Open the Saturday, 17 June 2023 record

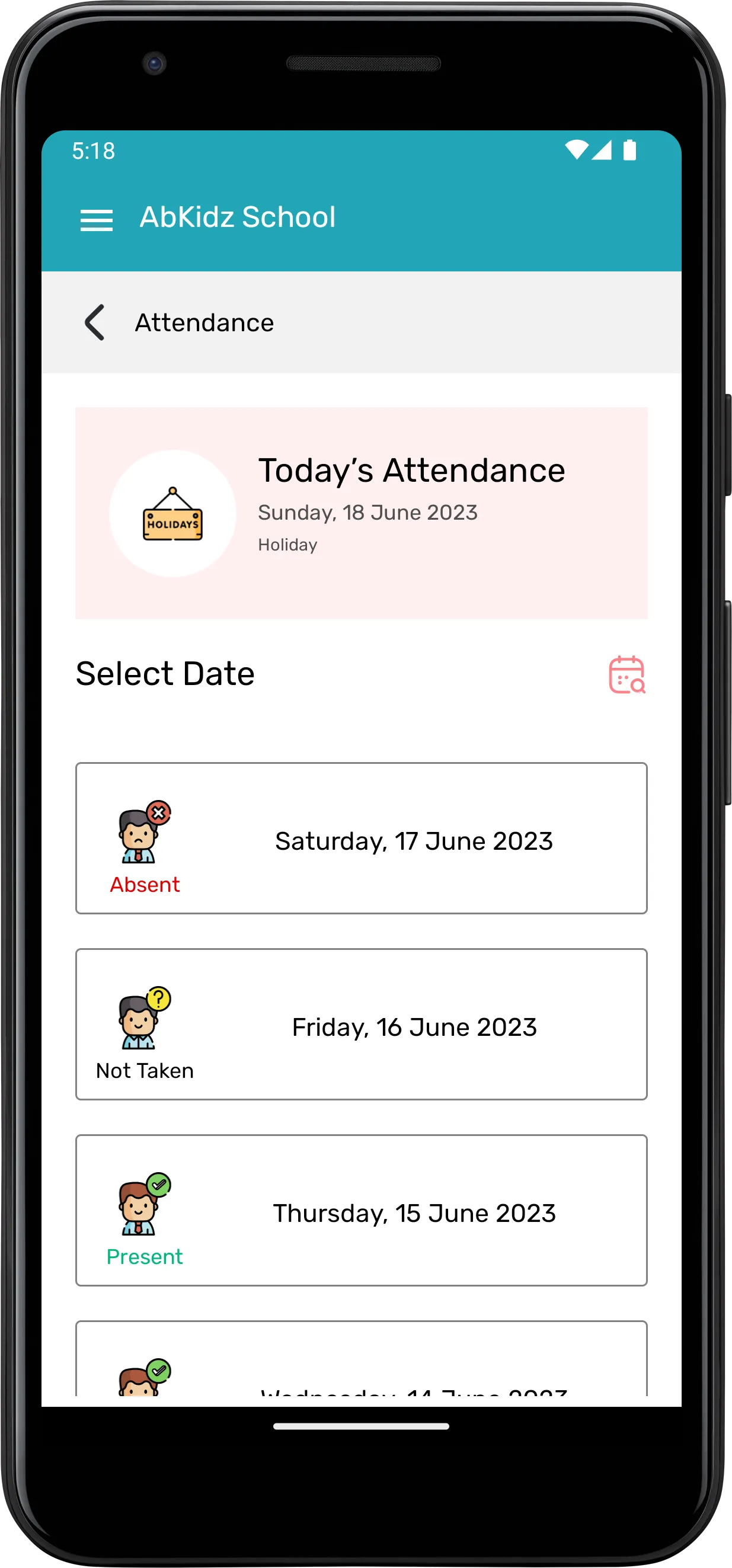pos(362,842)
